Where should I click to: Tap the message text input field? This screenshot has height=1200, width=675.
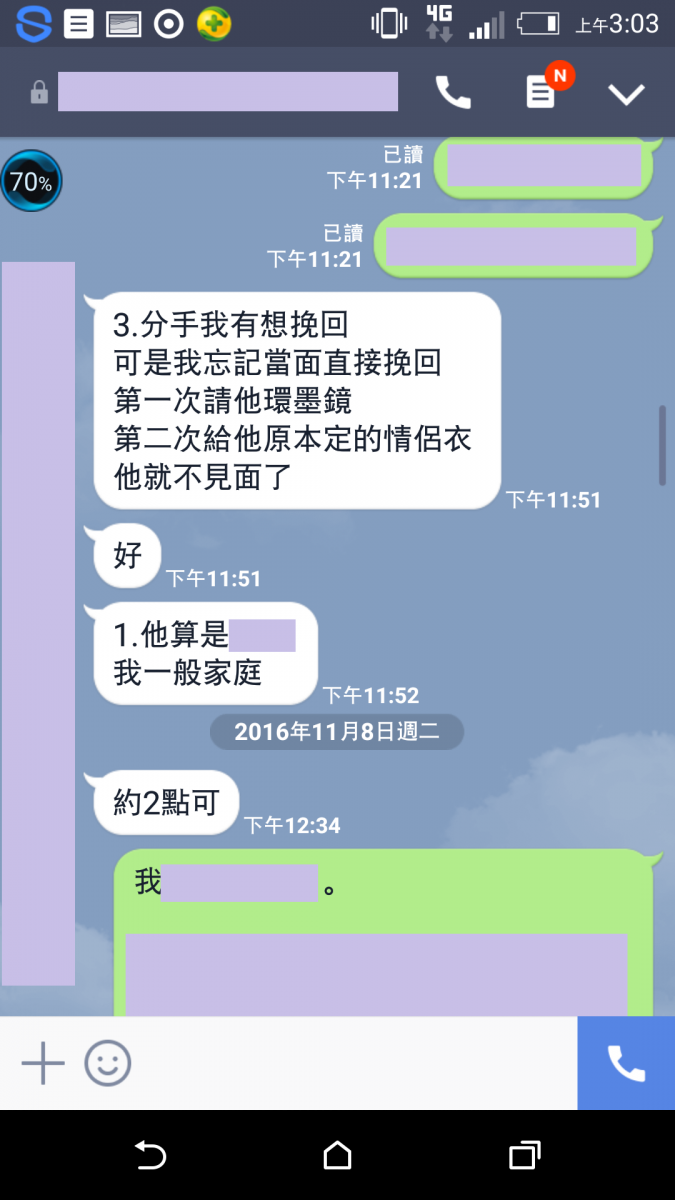pos(350,1063)
